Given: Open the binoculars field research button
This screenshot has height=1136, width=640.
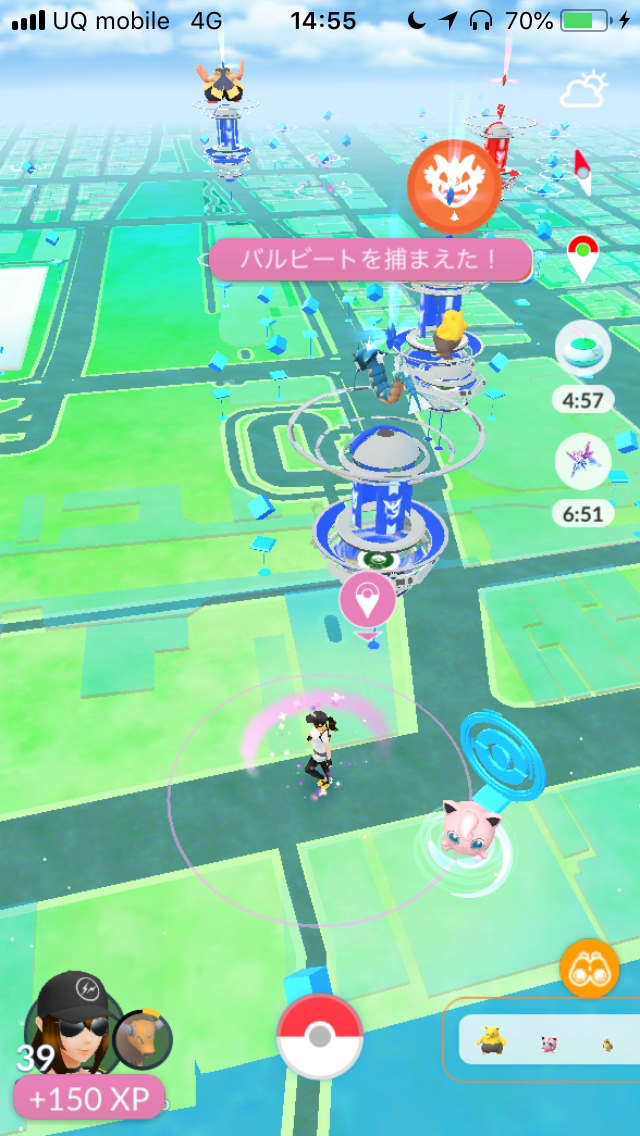Looking at the screenshot, I should pyautogui.click(x=589, y=969).
